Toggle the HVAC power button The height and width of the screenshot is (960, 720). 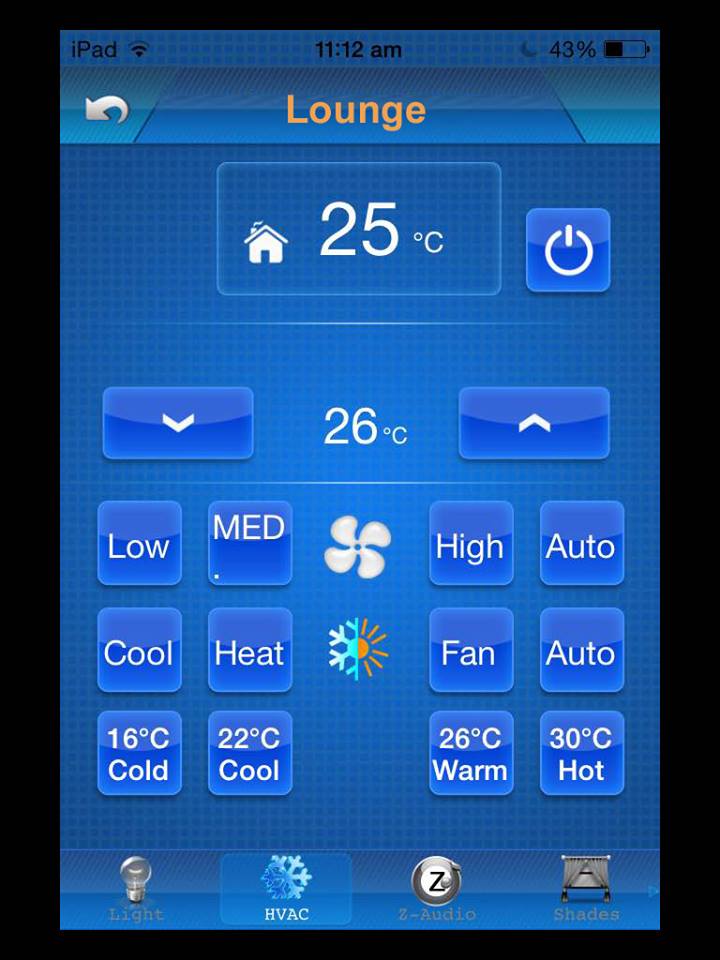(x=568, y=250)
